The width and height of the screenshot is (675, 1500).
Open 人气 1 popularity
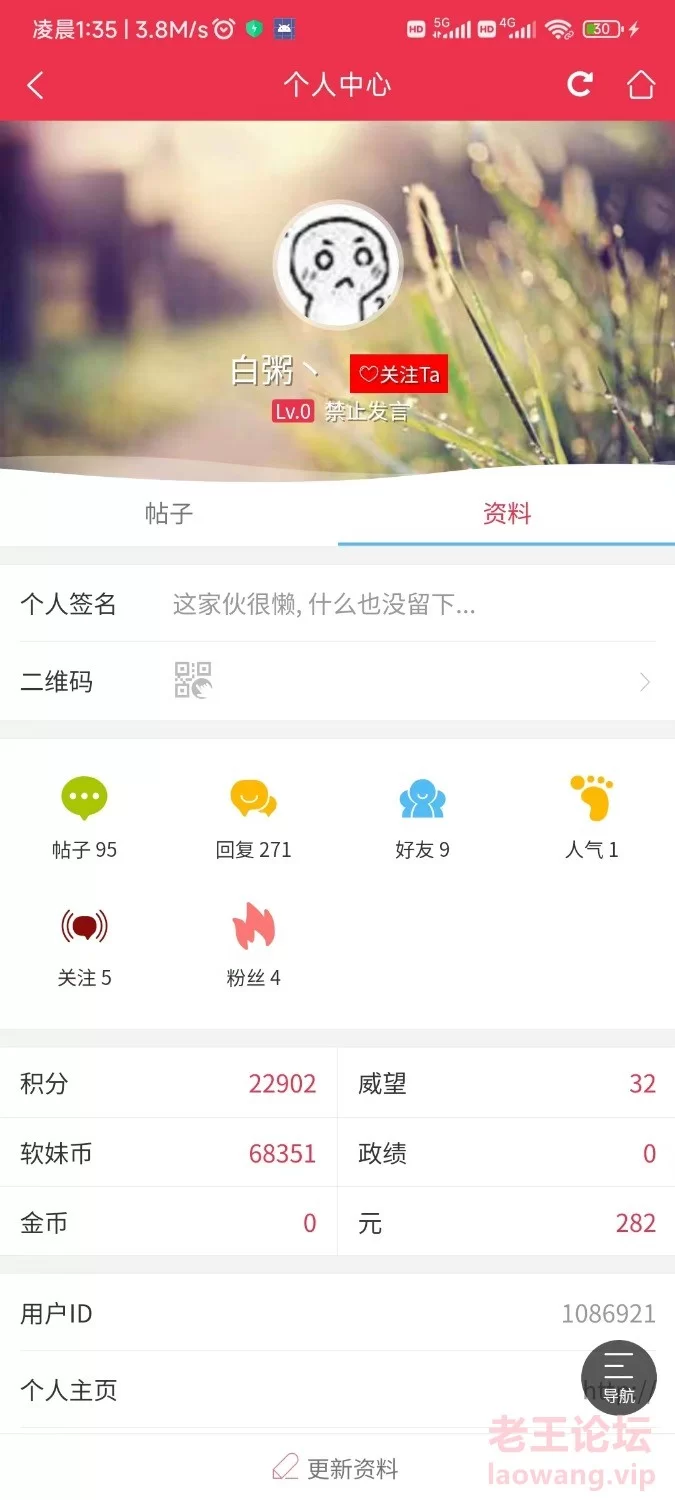click(591, 817)
